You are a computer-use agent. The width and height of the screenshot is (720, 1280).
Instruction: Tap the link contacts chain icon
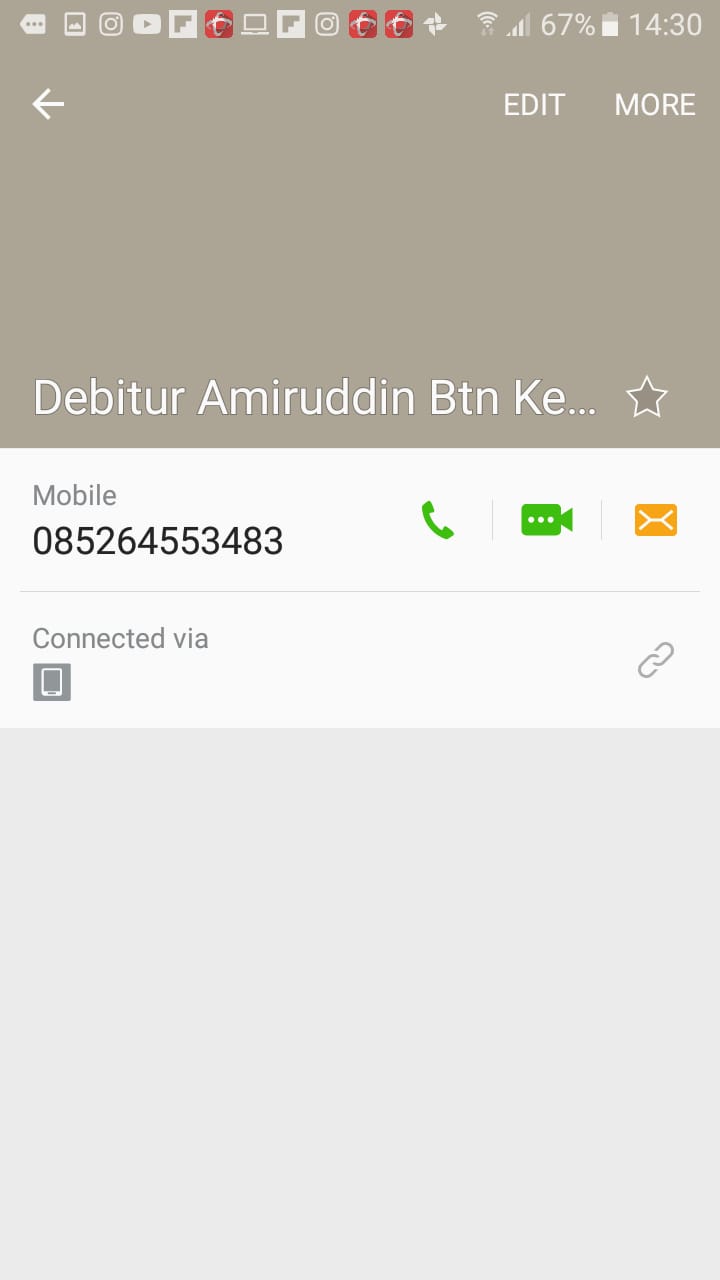point(656,660)
